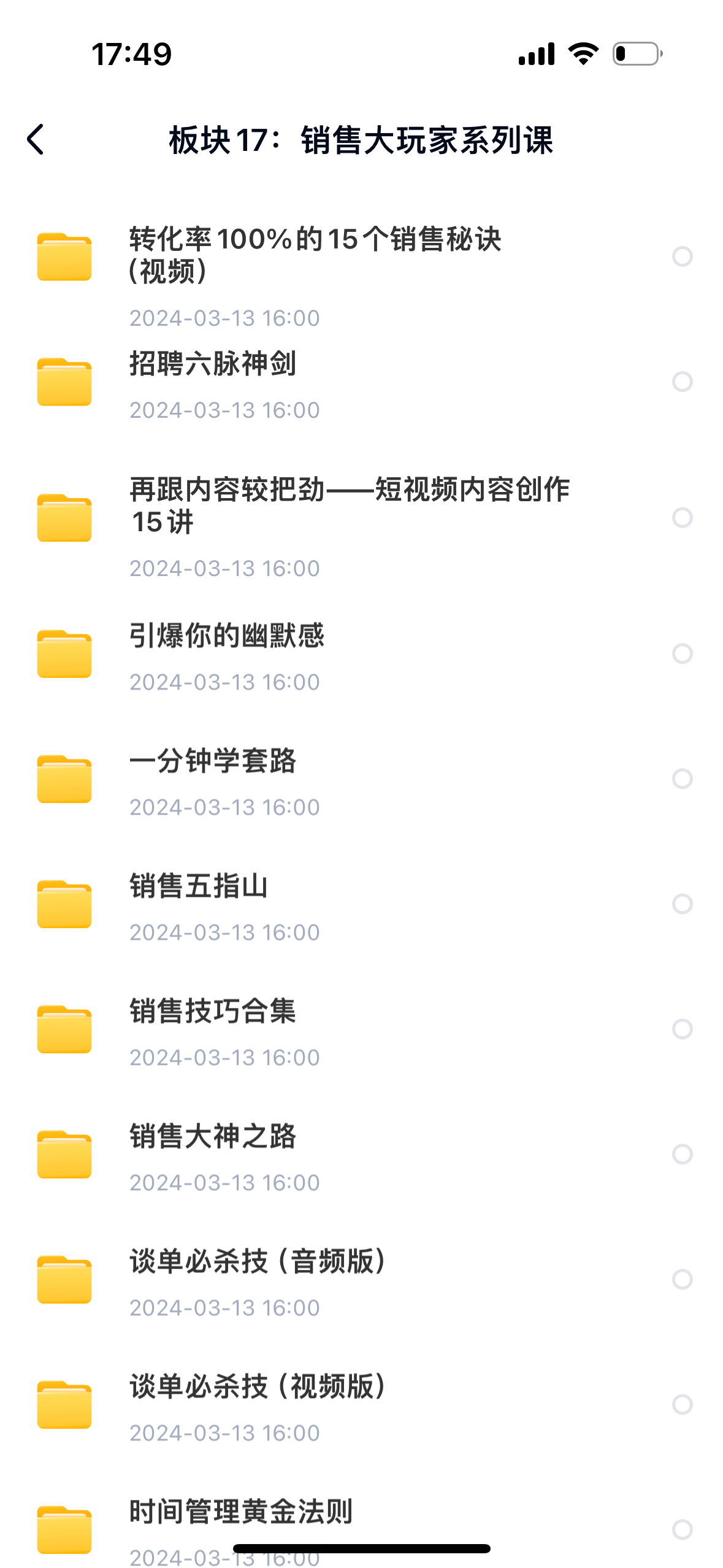723x1568 pixels.
Task: Select the circle for 销售大神之路
Action: [682, 1154]
